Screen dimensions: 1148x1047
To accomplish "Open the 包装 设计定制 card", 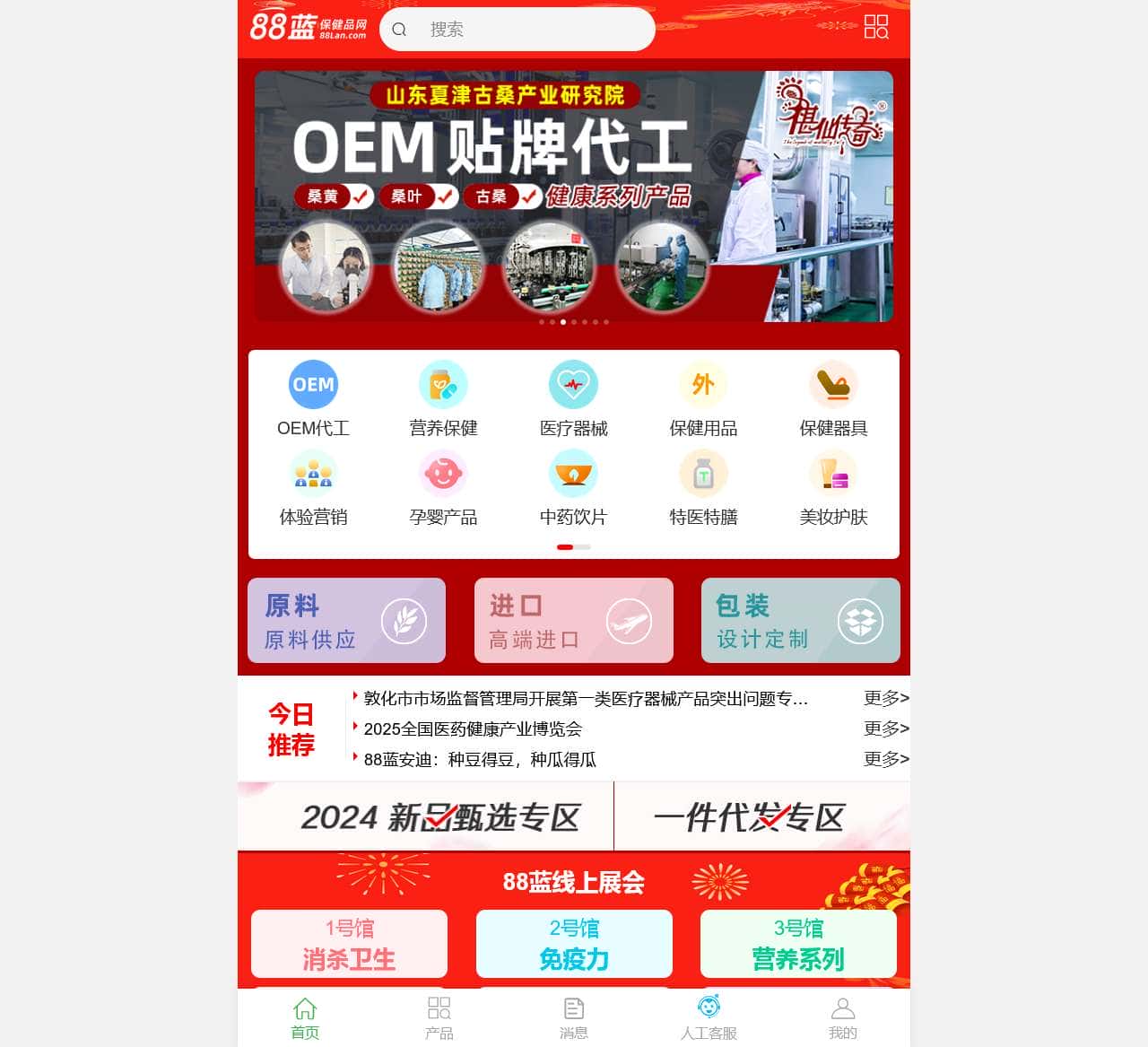I will (800, 621).
